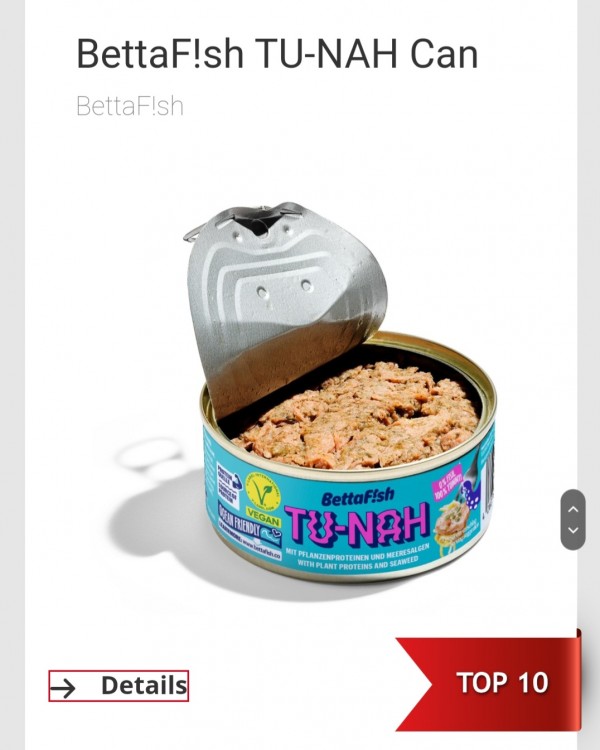Screen dimensions: 600x750
Task: Open the TU-NAH can product image
Action: 340,400
